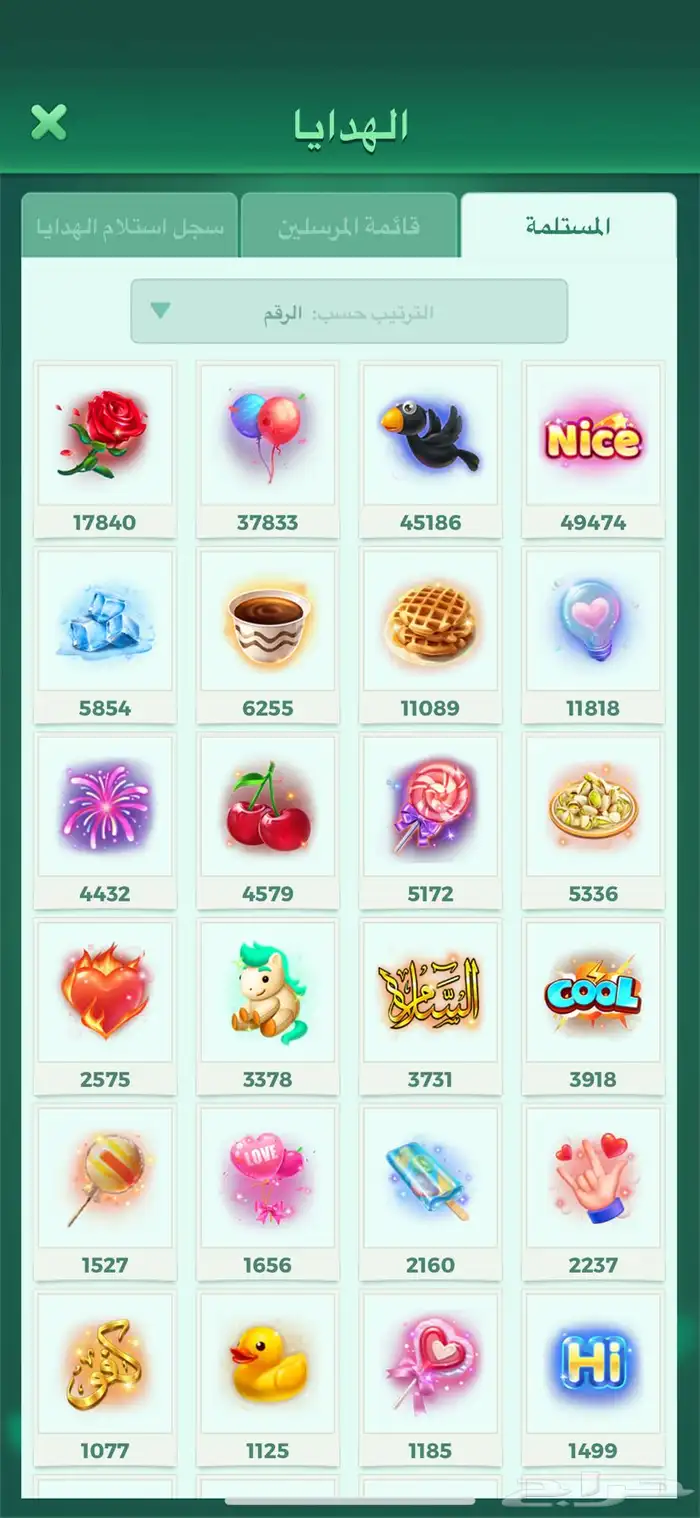Open the red rose gift with 17840
Viewport: 700px width, 1518px height.
point(105,450)
